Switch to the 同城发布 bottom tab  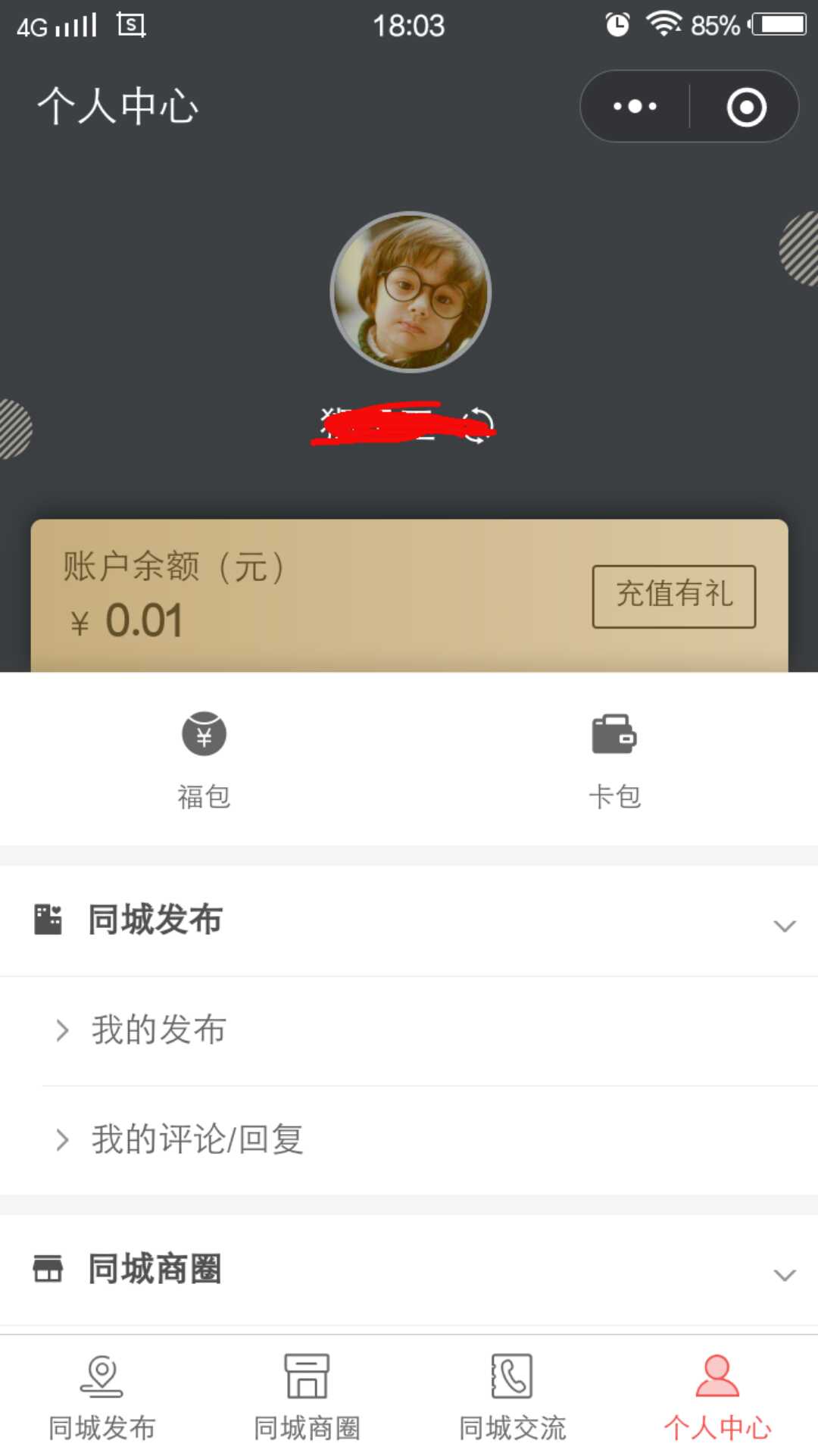point(101,1398)
